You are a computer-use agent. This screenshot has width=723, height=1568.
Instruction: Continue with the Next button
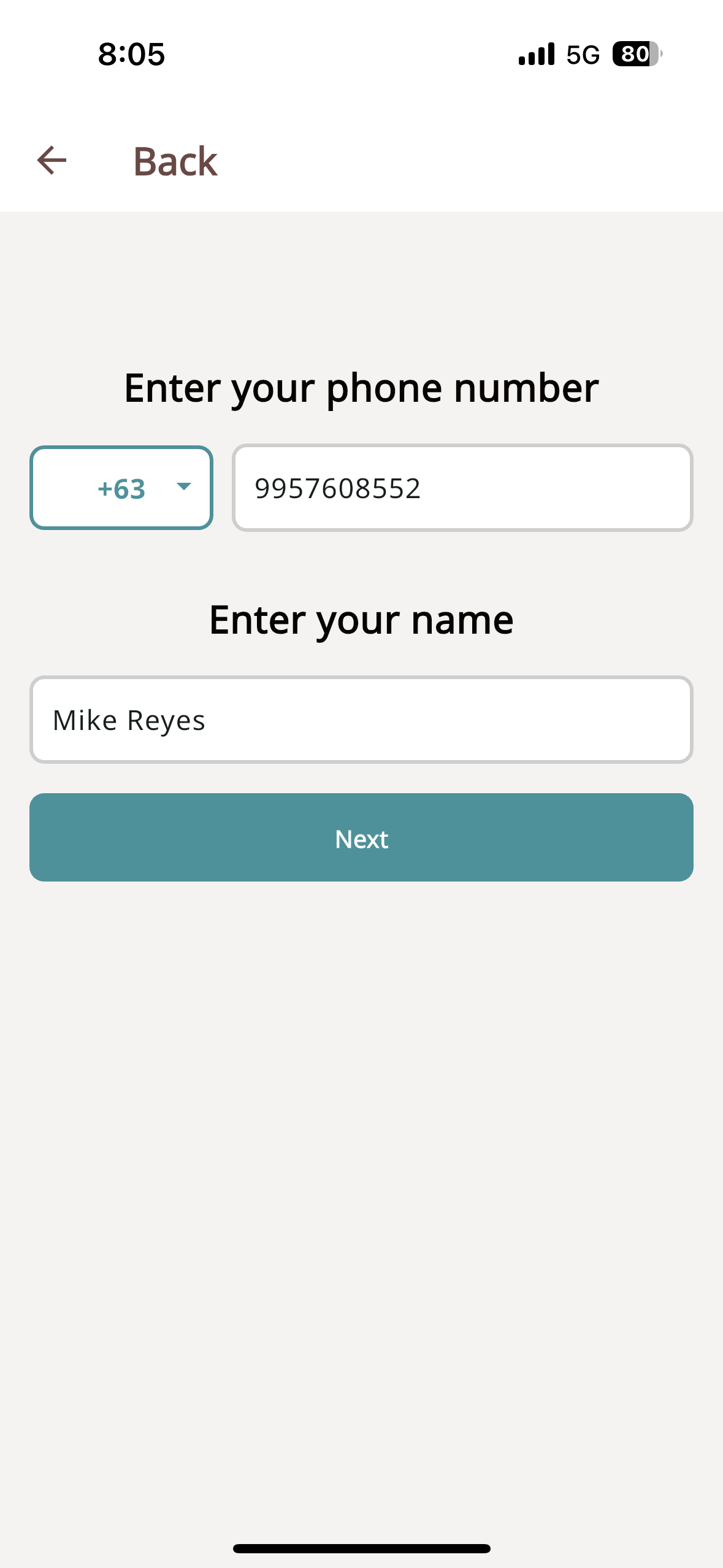click(361, 837)
